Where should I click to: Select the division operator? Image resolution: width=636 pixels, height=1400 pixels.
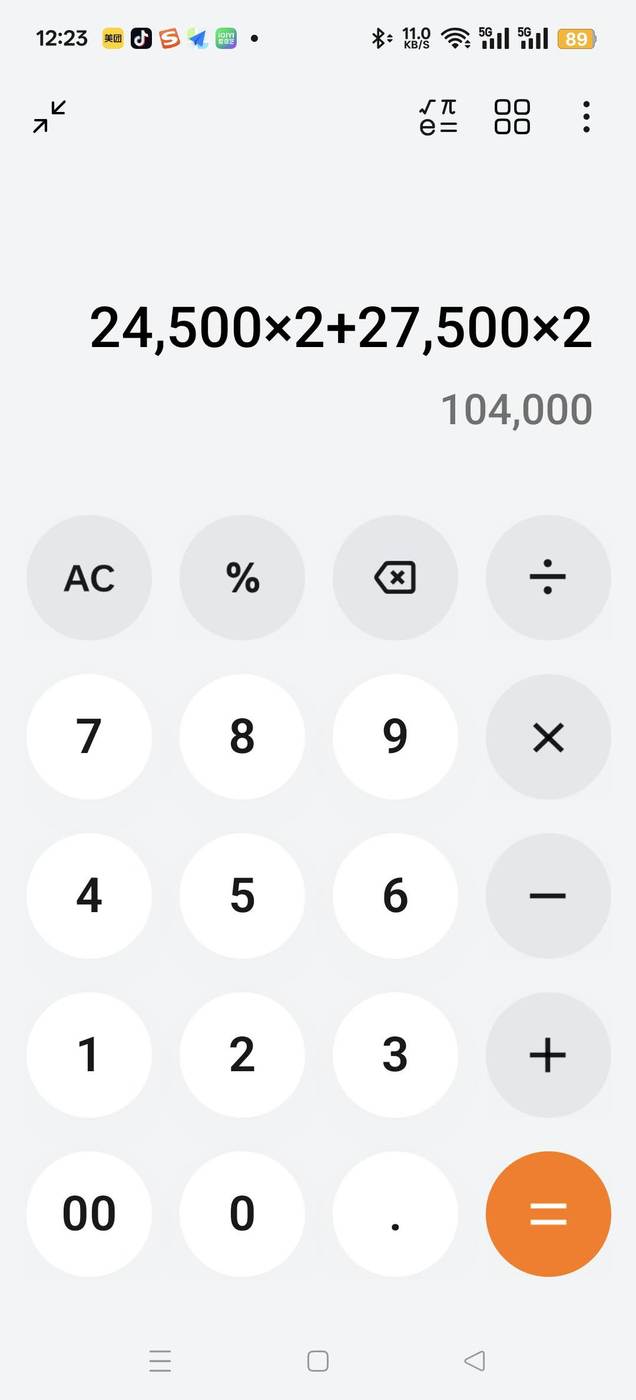tap(548, 578)
